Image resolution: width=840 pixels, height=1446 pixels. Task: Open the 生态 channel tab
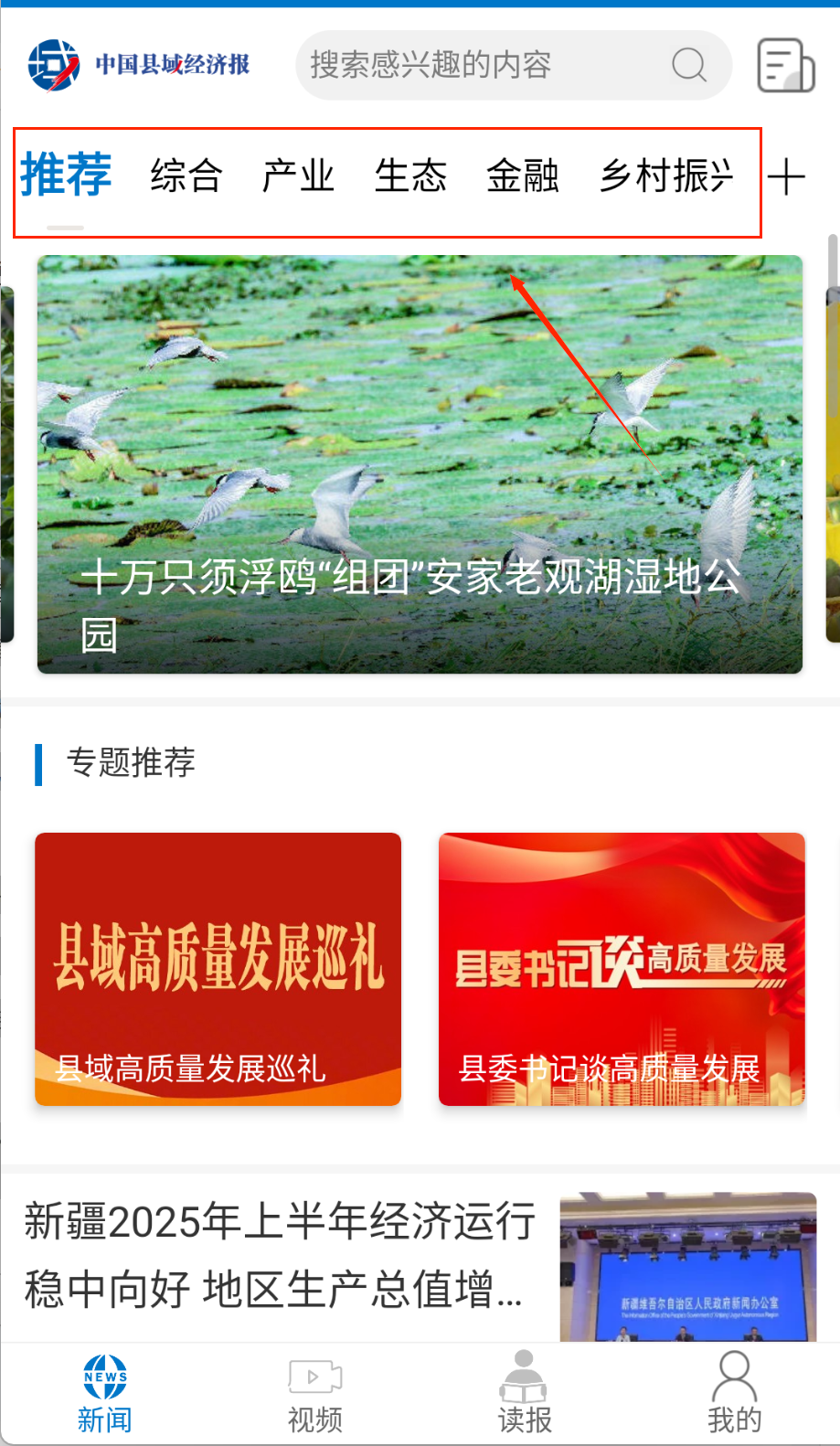tap(410, 175)
